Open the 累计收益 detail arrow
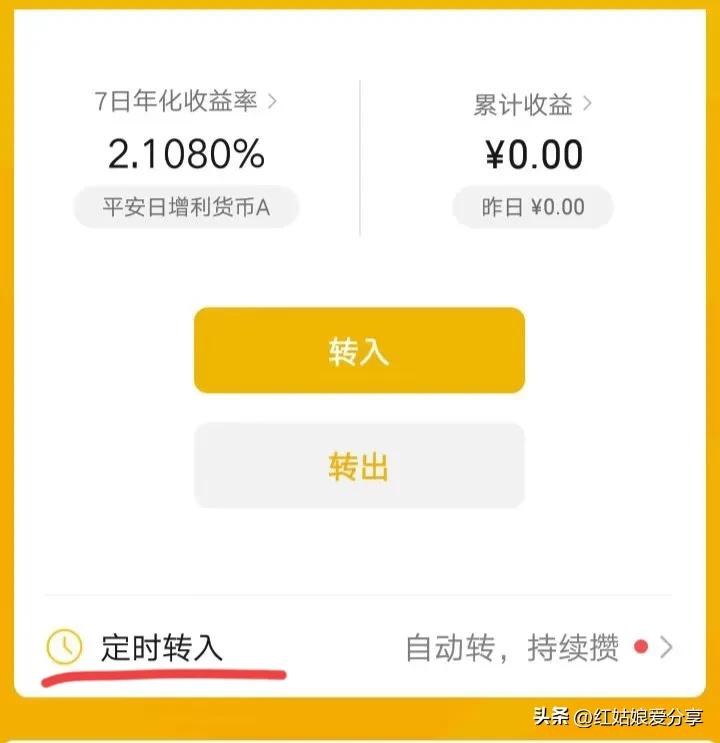The width and height of the screenshot is (720, 743). [x=588, y=103]
